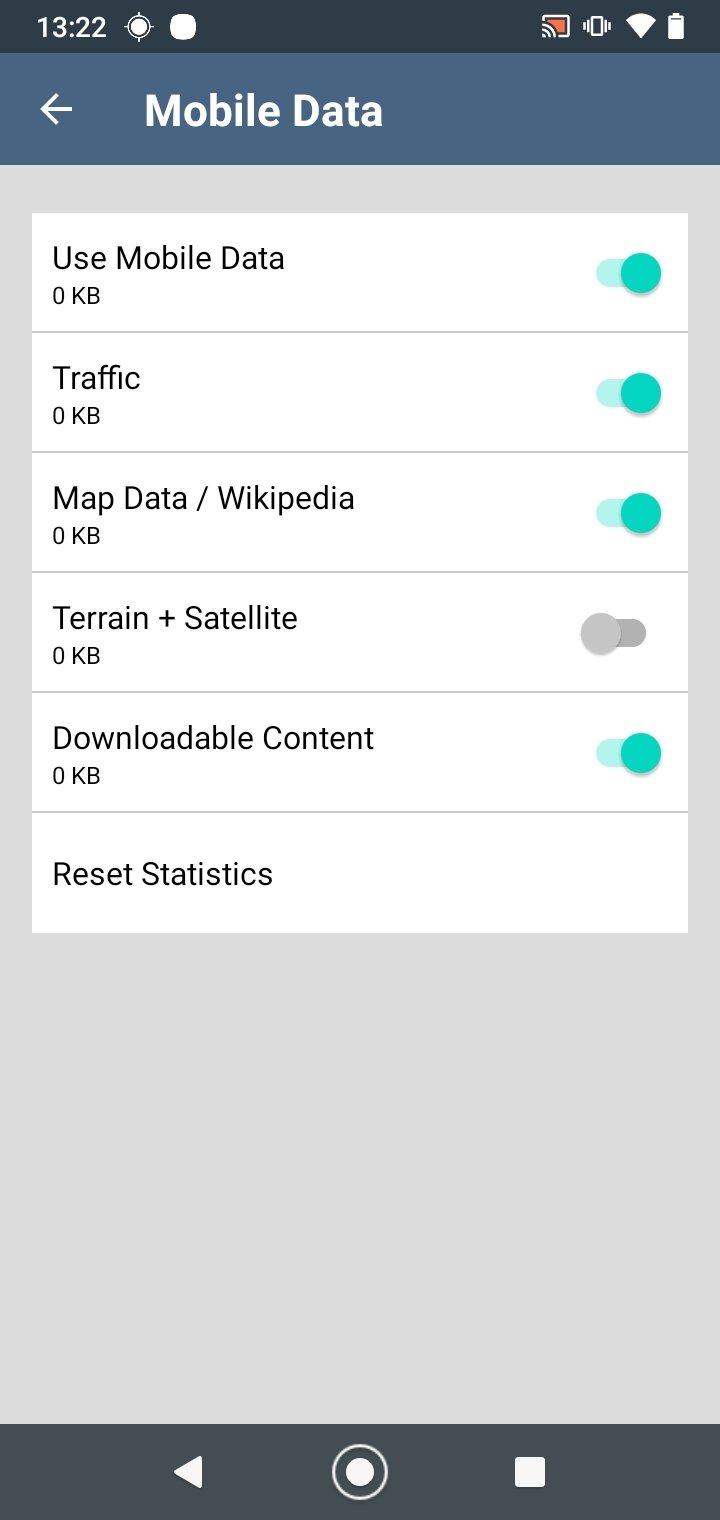Turn off the Use Mobile Data switch
This screenshot has width=720, height=1520.
(628, 273)
